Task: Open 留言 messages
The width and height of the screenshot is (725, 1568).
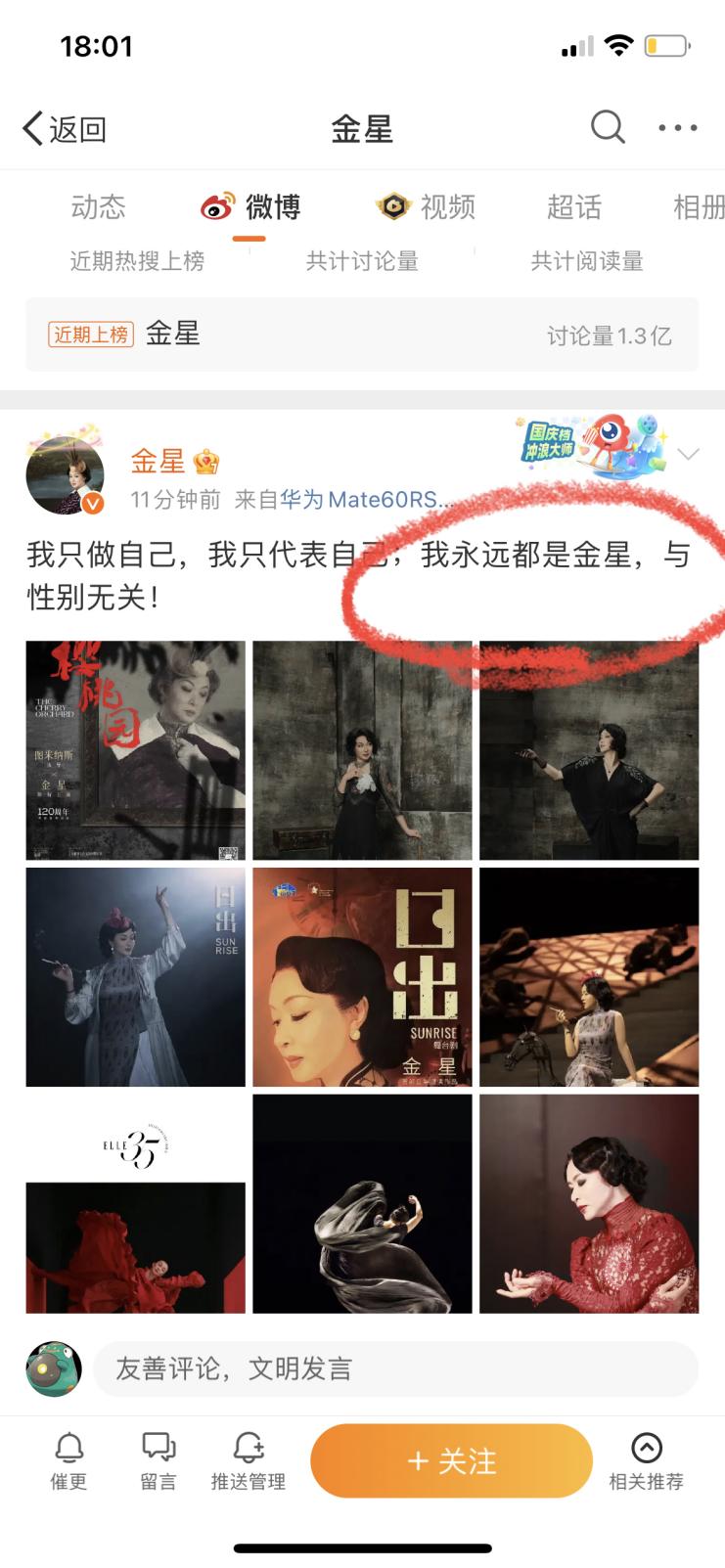Action: 159,1460
